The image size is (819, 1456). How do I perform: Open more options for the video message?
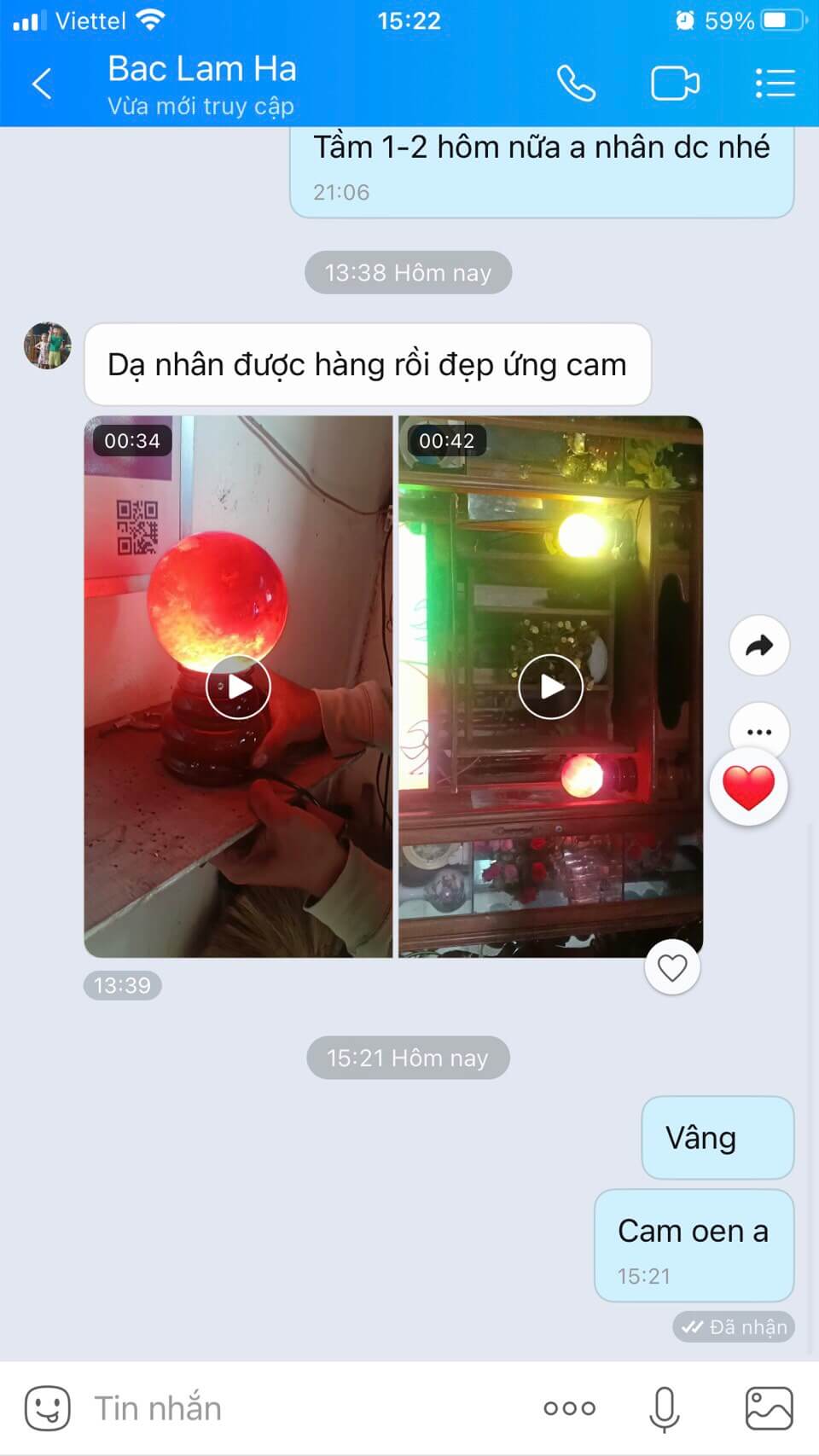pyautogui.click(x=758, y=731)
